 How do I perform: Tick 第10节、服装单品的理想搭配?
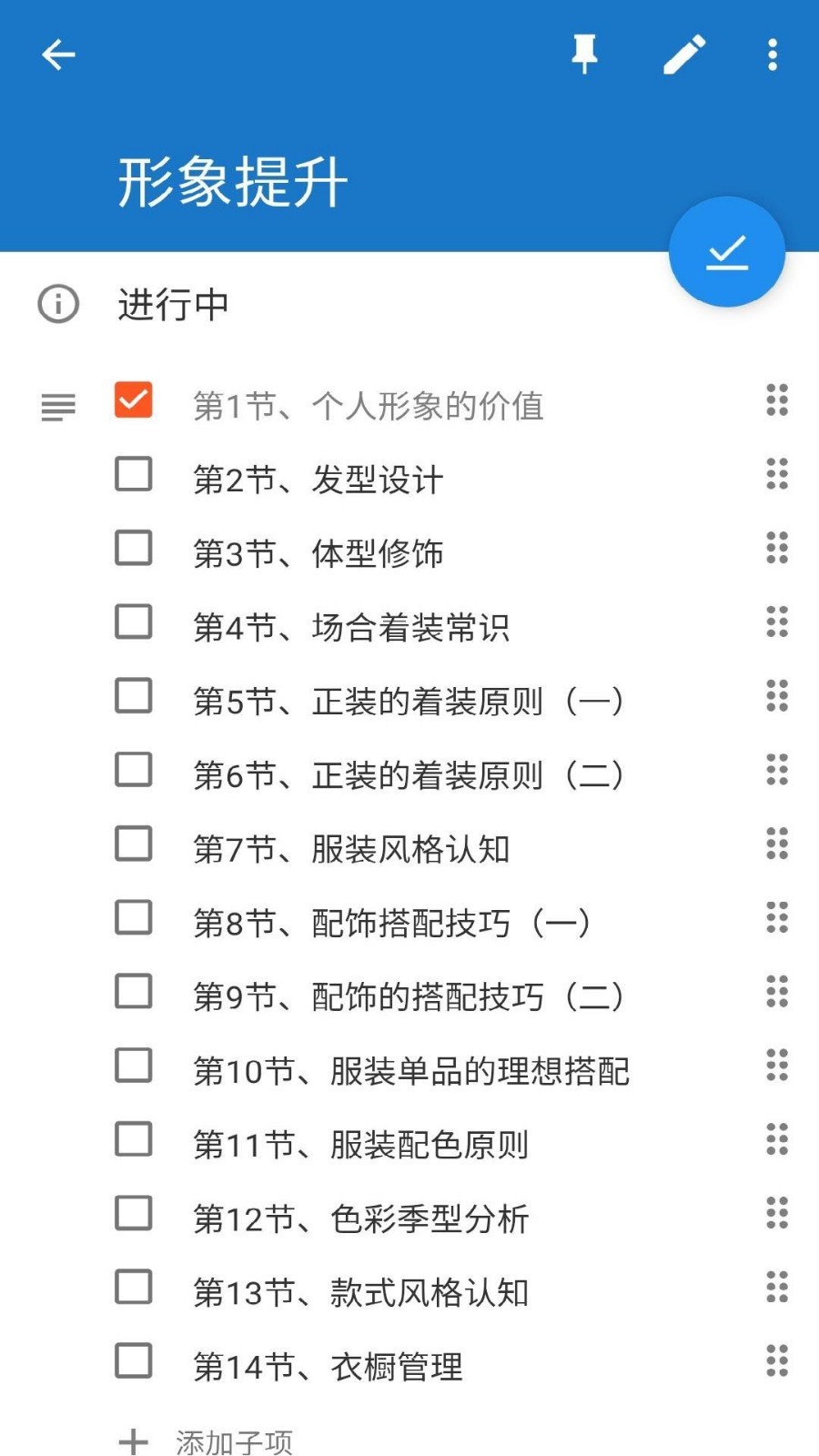(x=134, y=1066)
